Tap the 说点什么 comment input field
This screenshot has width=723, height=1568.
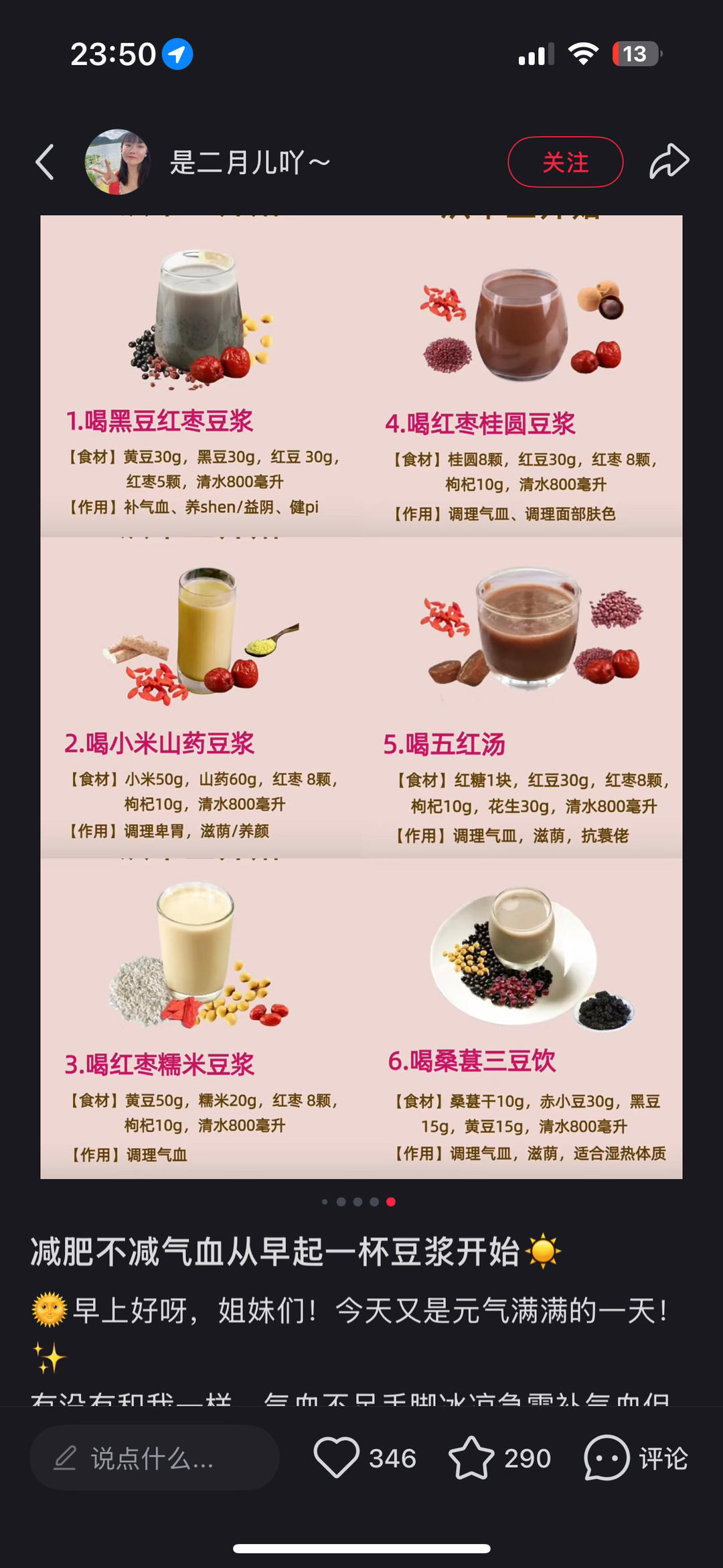[154, 1457]
